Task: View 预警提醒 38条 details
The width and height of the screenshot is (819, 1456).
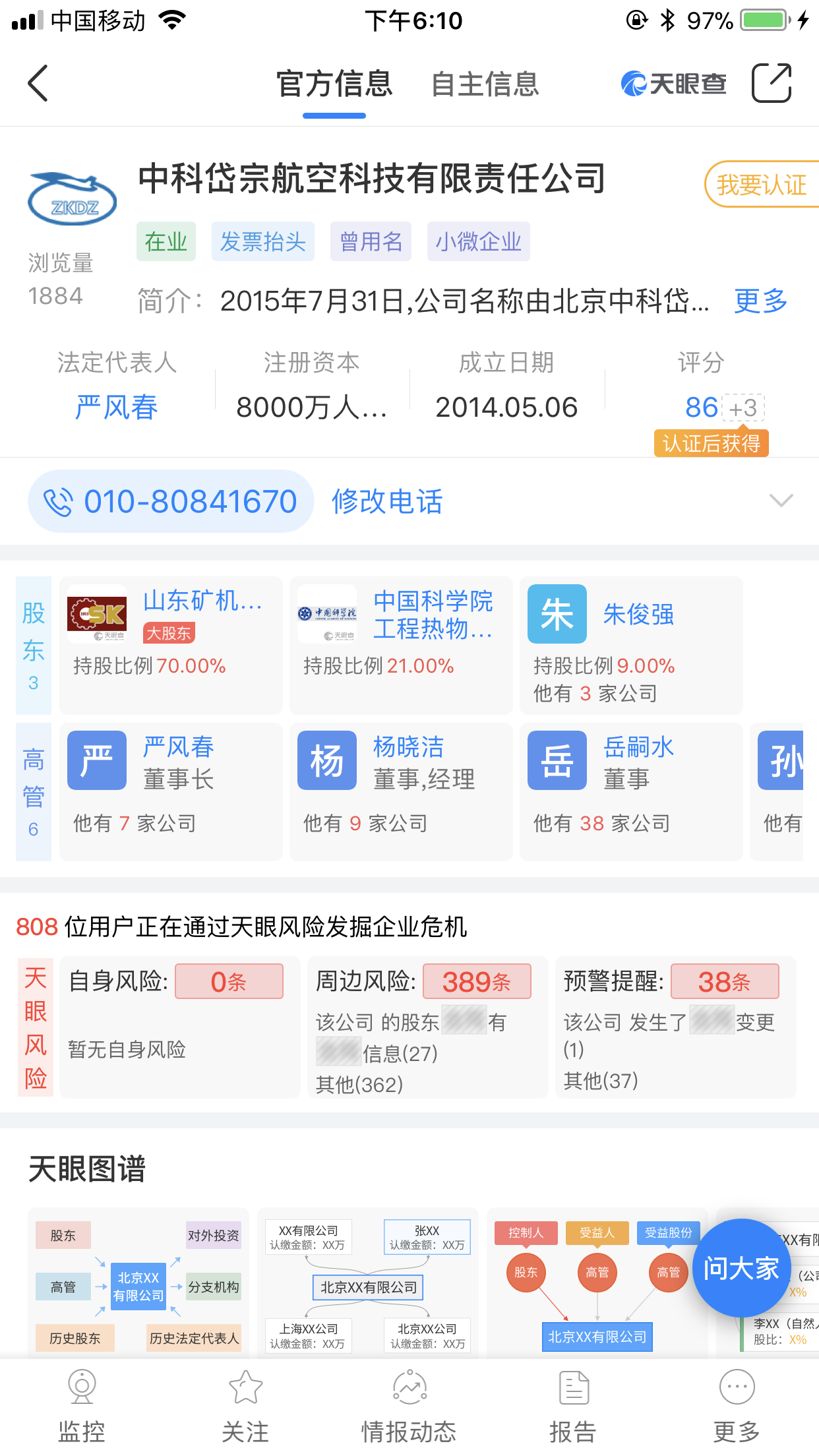Action: tap(675, 1026)
